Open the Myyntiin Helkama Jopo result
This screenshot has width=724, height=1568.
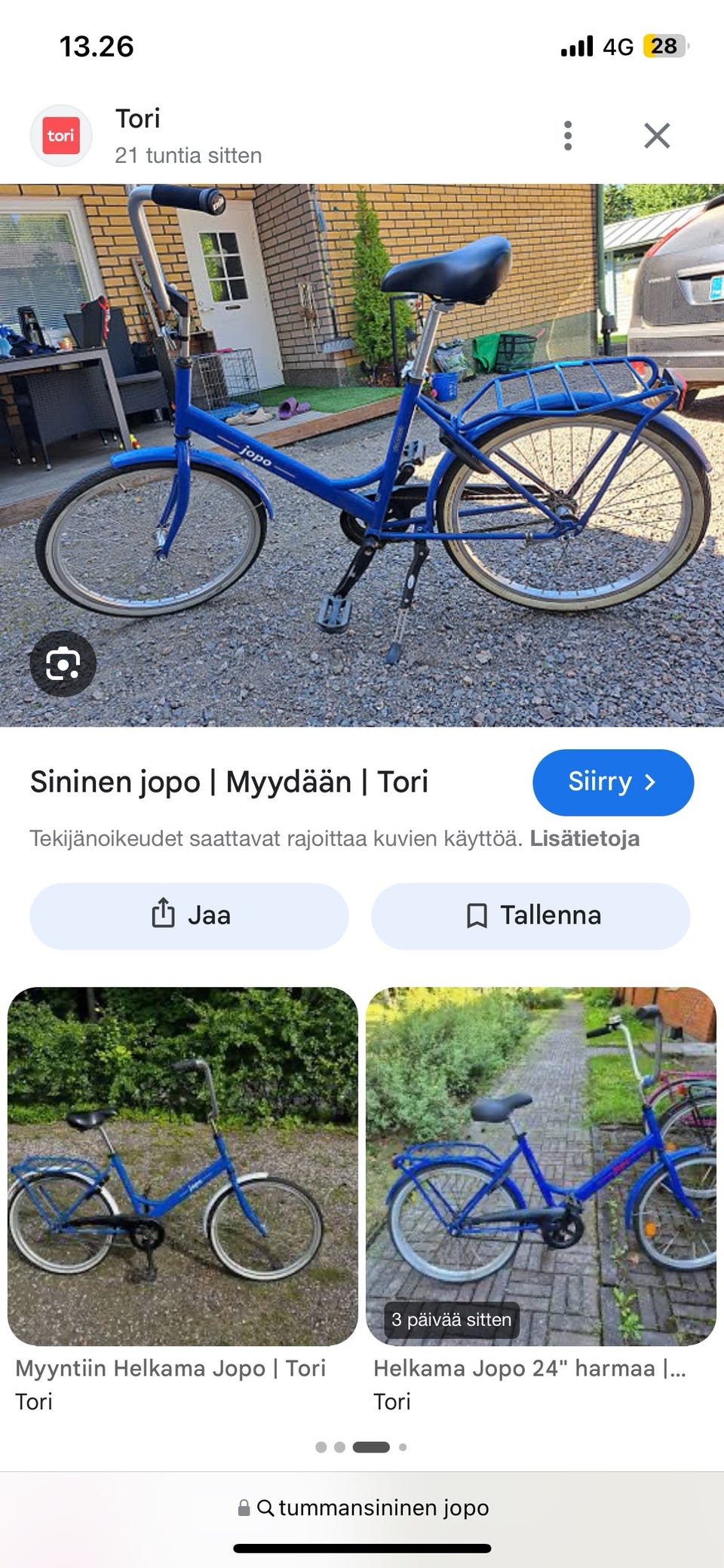coord(183,1200)
